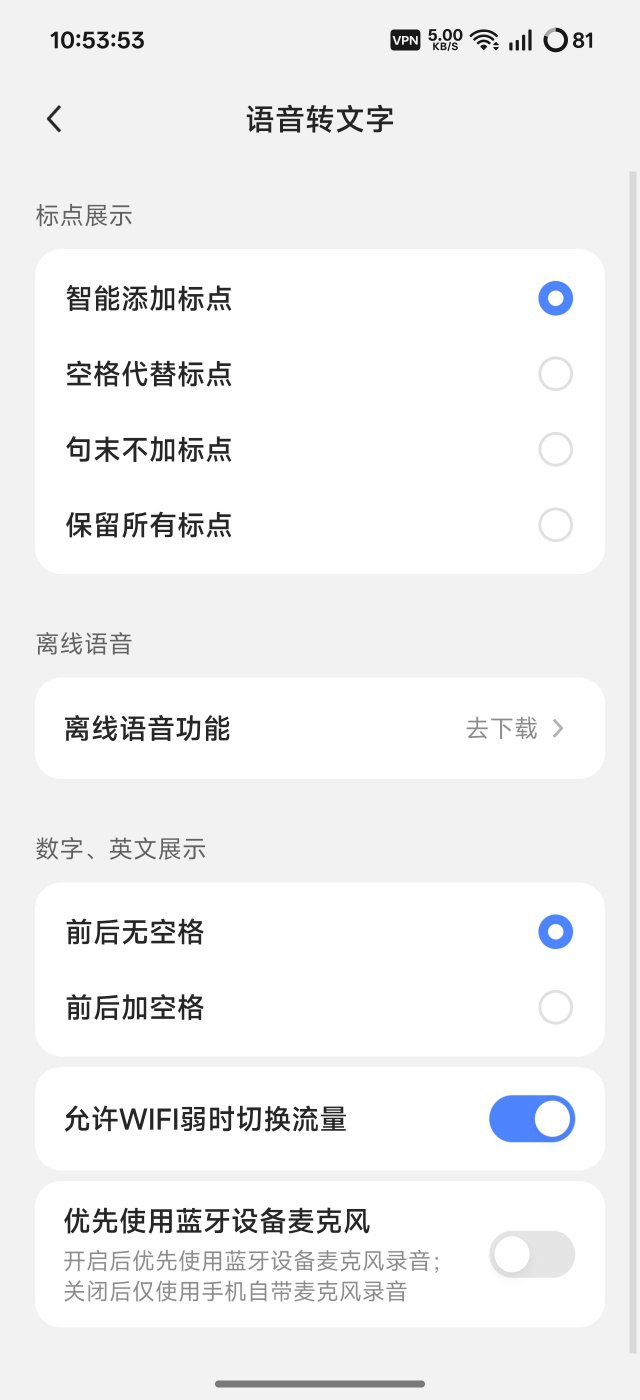
Task: Enable 优先使用蓝牙设备麦克风 switch
Action: [x=531, y=1254]
